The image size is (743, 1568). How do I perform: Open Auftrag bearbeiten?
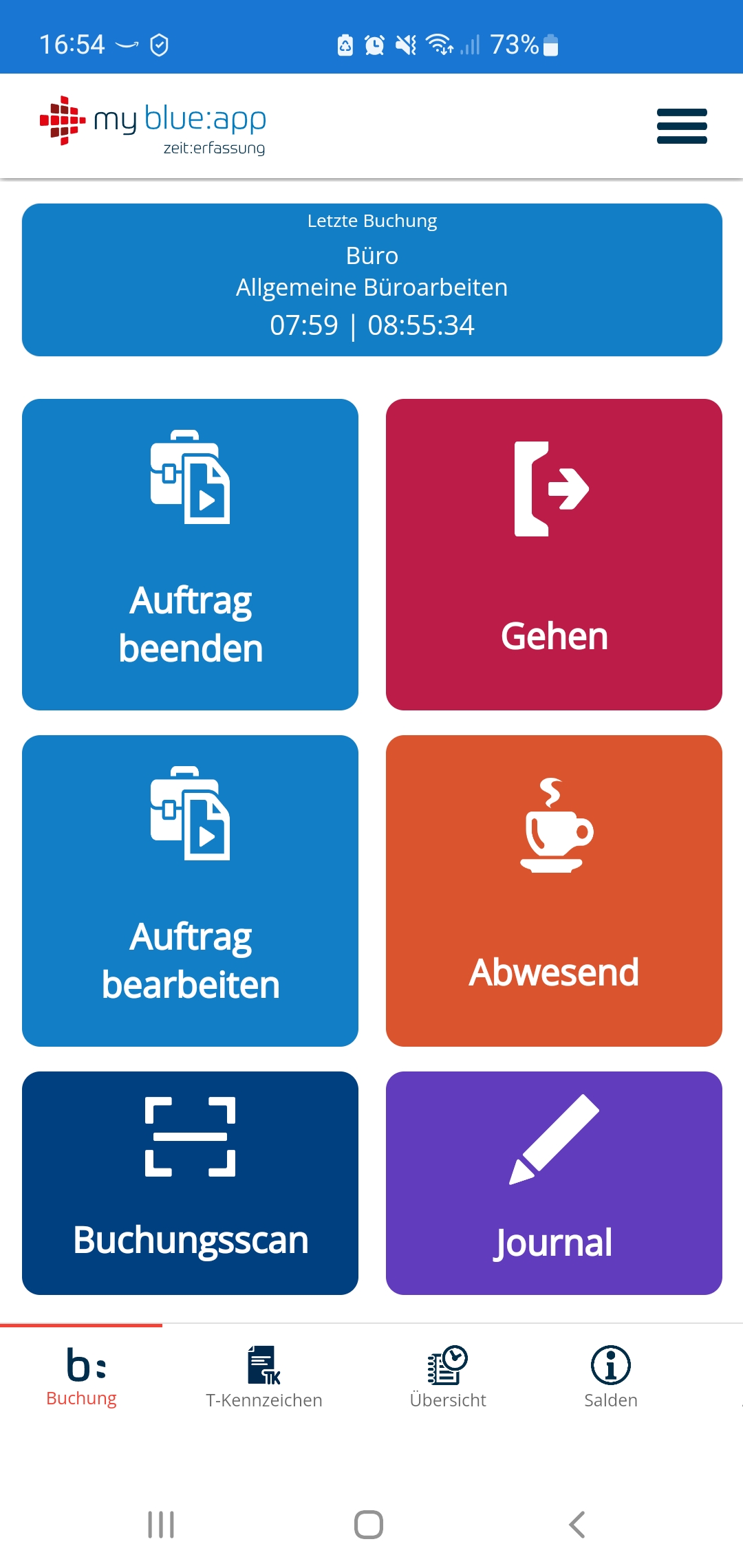tap(190, 891)
